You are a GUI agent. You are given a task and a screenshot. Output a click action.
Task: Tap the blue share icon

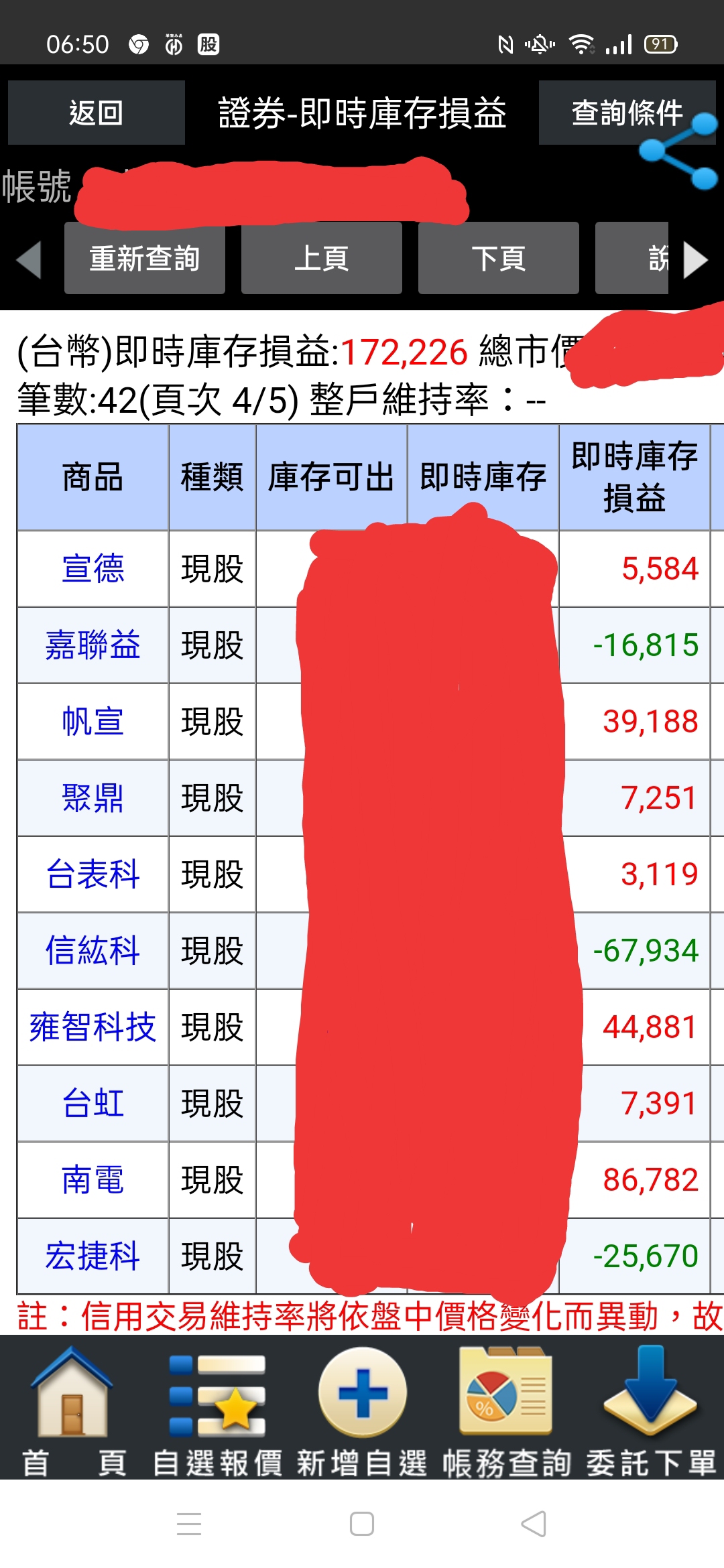[x=678, y=153]
